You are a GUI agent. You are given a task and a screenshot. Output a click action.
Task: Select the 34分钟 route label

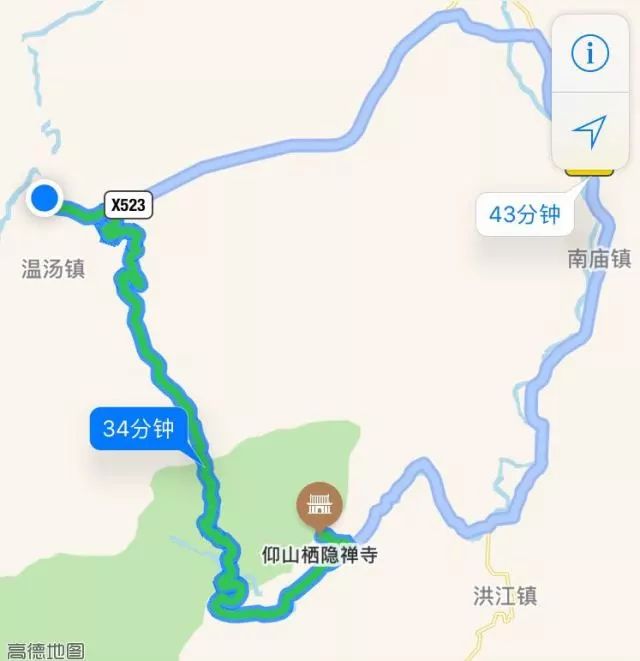pos(138,430)
